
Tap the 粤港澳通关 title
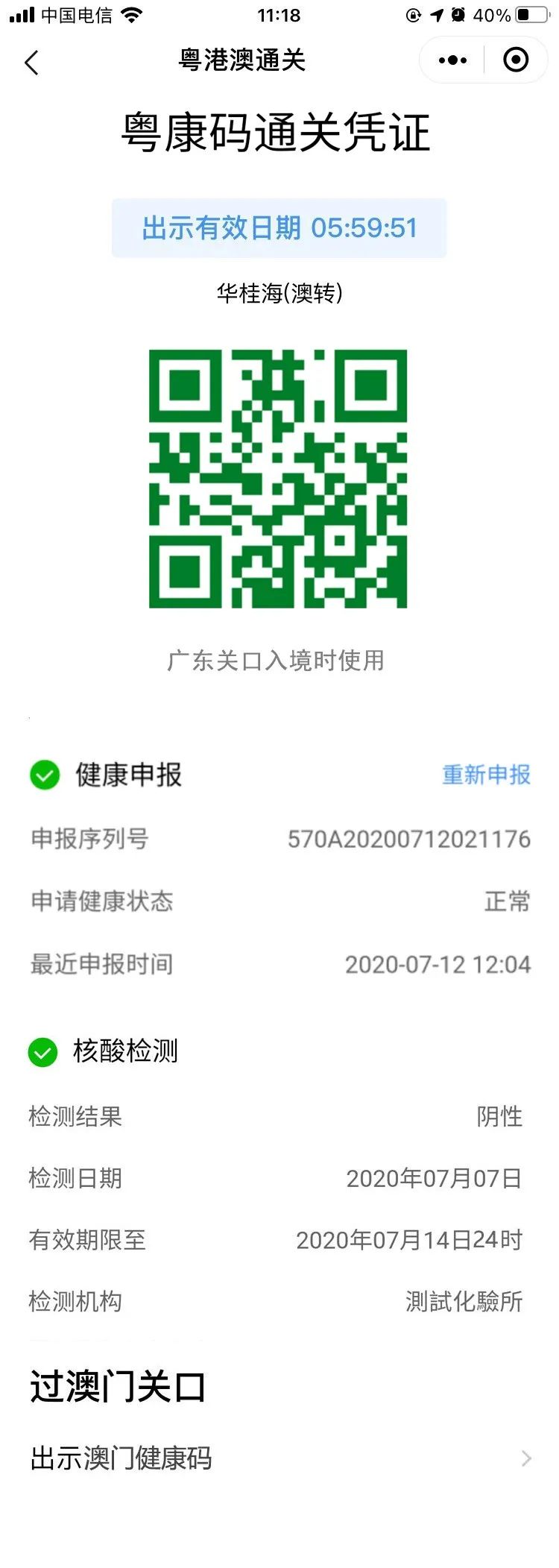tap(242, 62)
